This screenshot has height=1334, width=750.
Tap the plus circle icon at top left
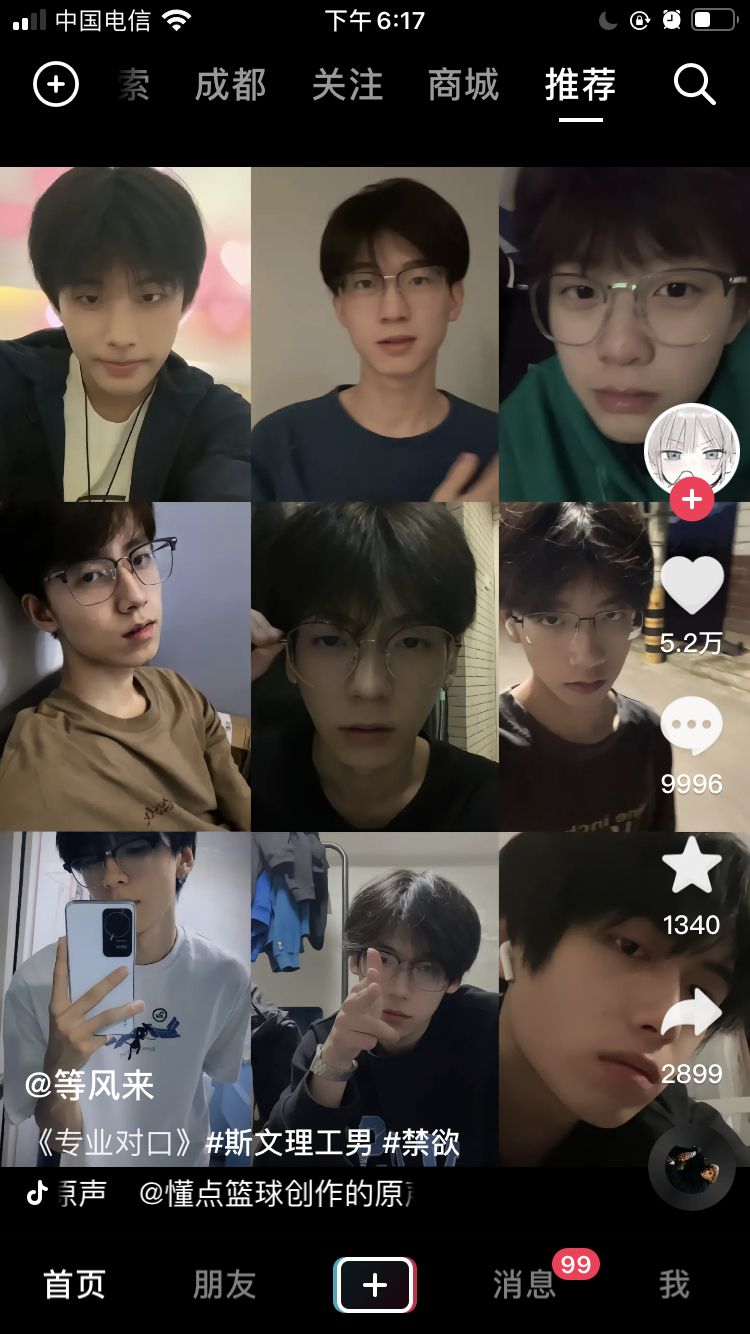point(56,85)
